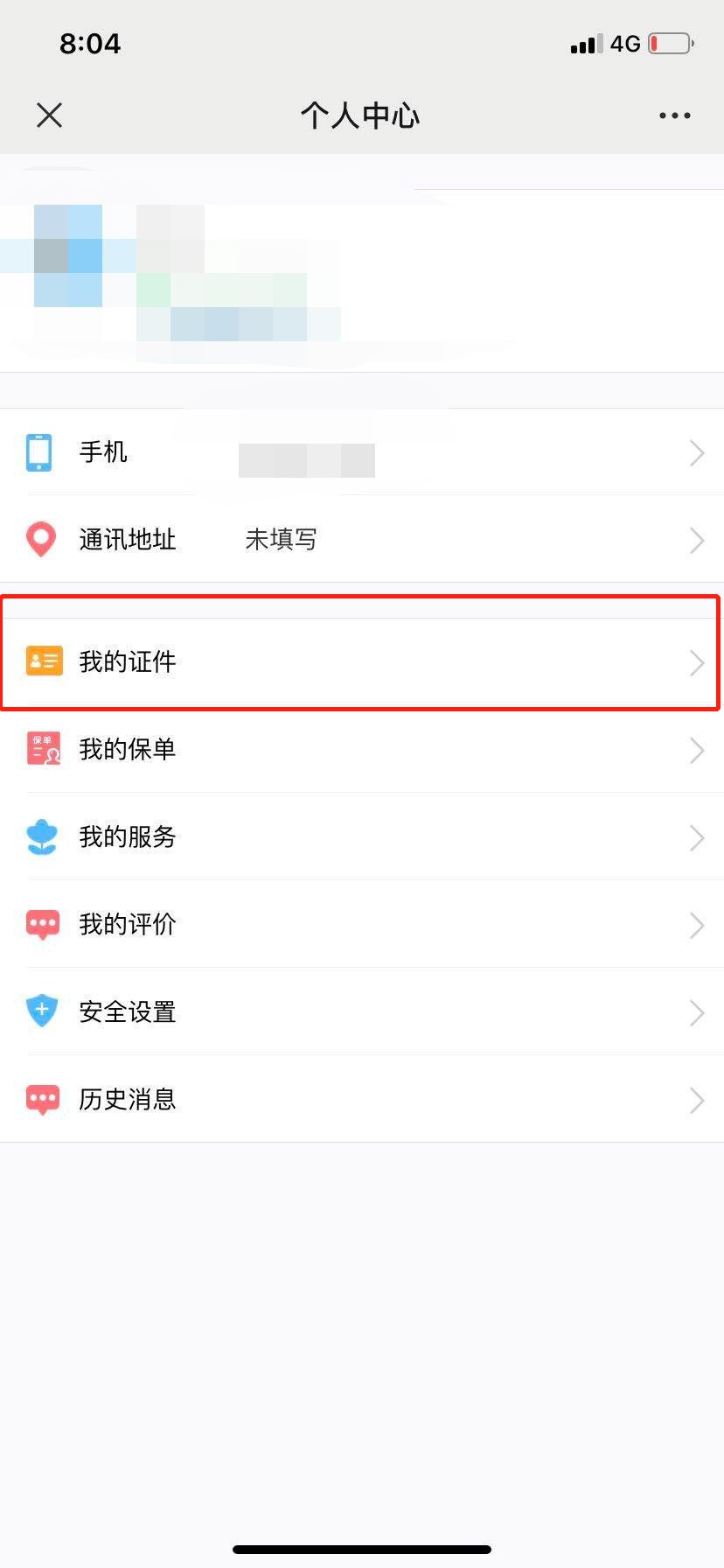This screenshot has height=1568, width=724.
Task: View 历史消息 message history
Action: (362, 1100)
